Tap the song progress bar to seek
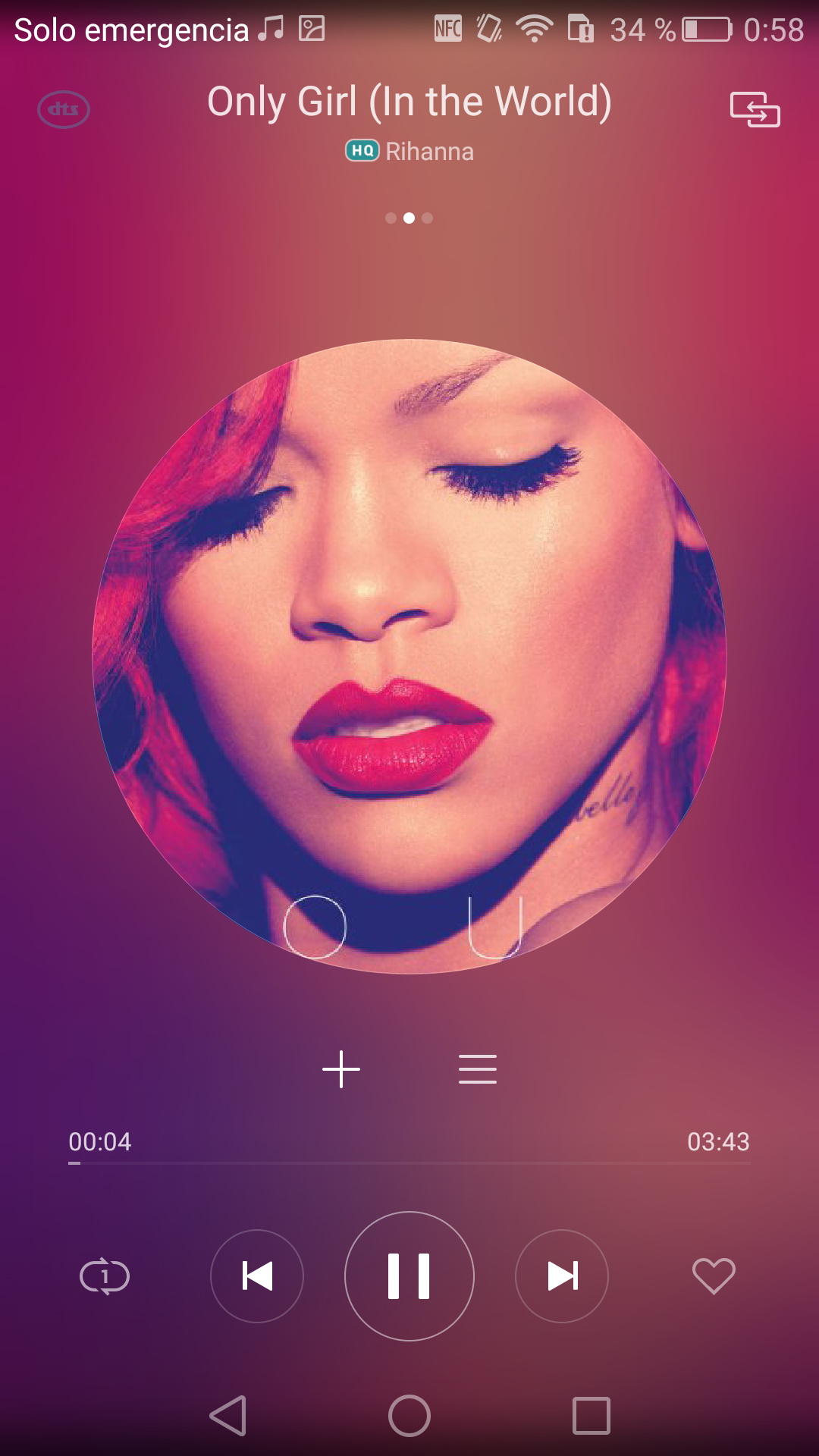Image resolution: width=819 pixels, height=1456 pixels. pos(409,1163)
